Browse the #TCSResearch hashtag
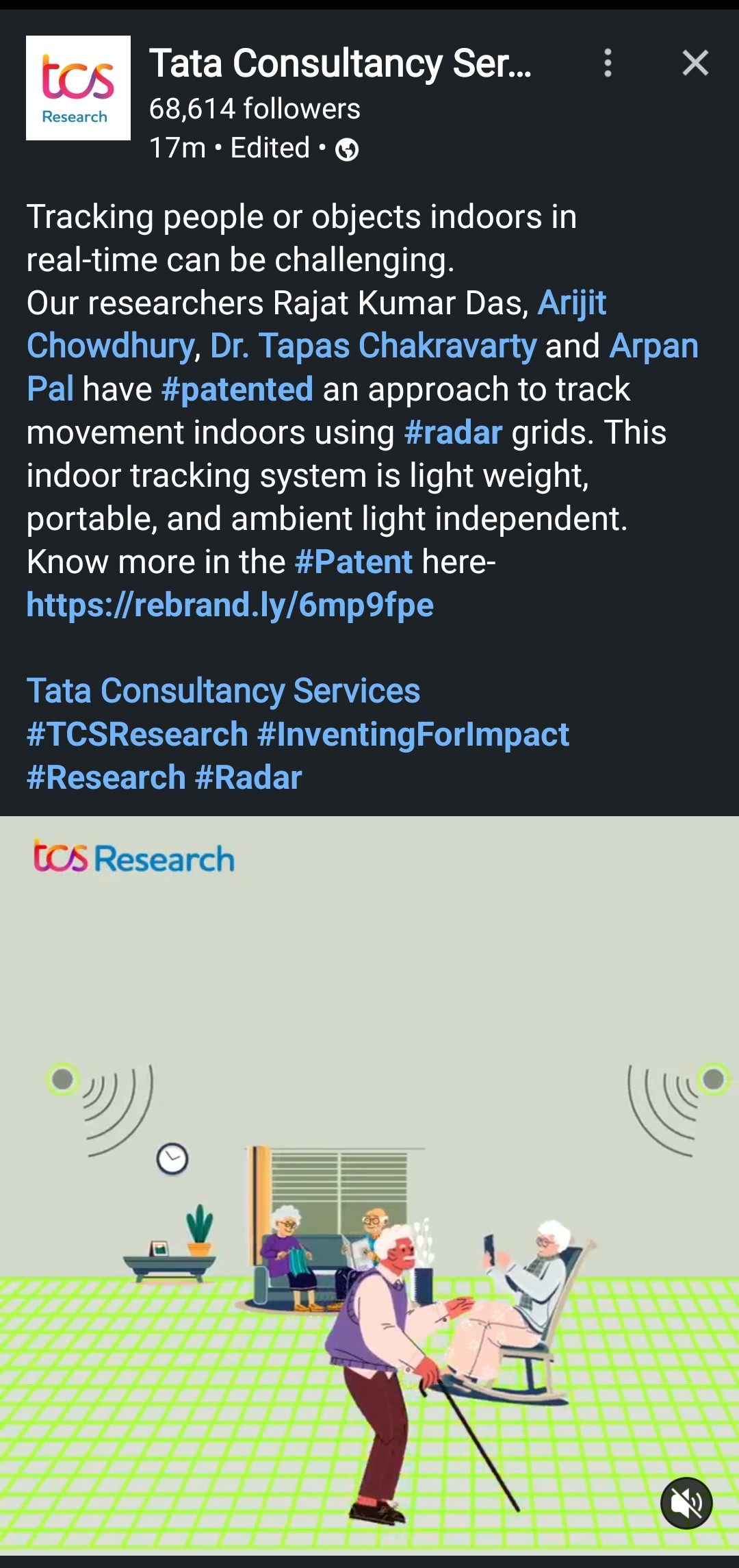This screenshot has width=739, height=1568. [137, 734]
